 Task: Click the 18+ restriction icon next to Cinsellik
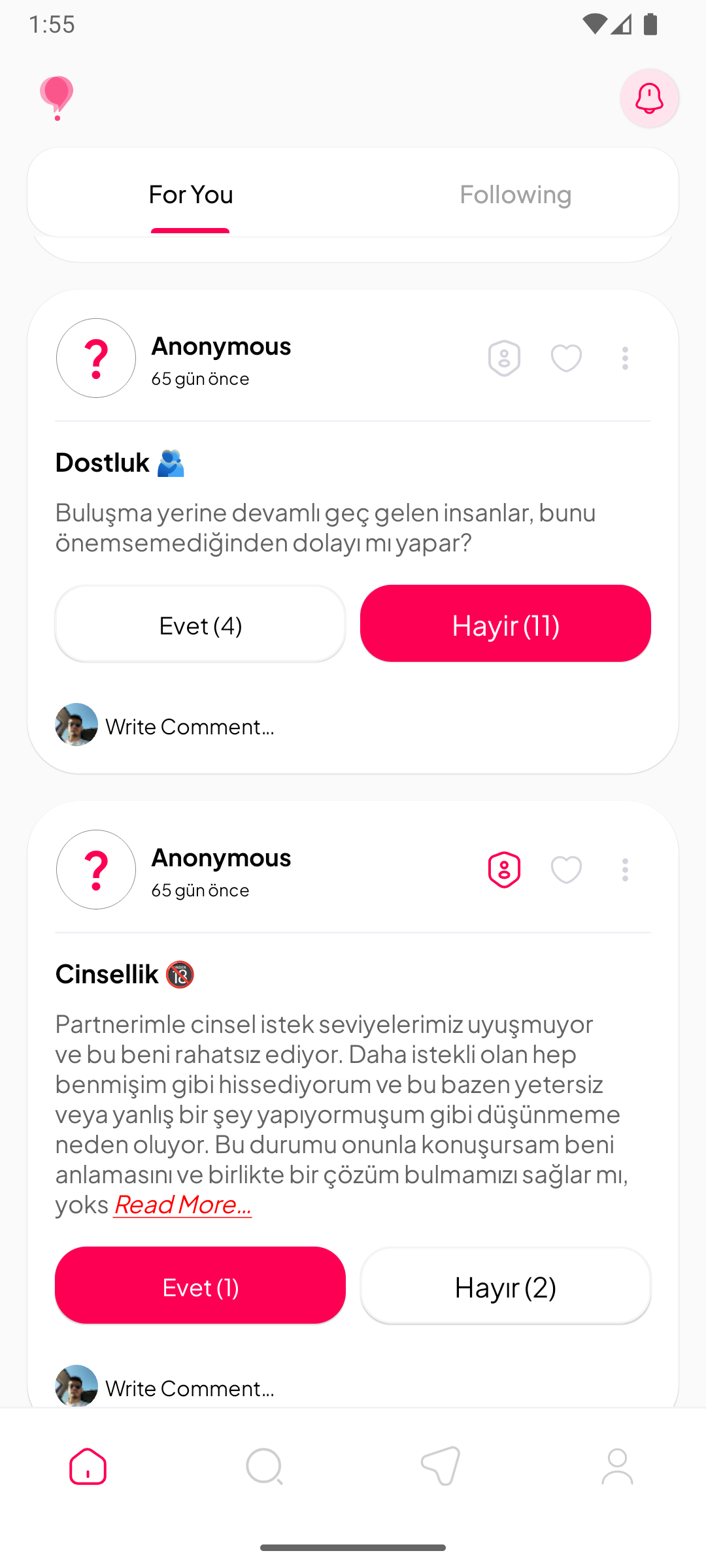coord(179,973)
